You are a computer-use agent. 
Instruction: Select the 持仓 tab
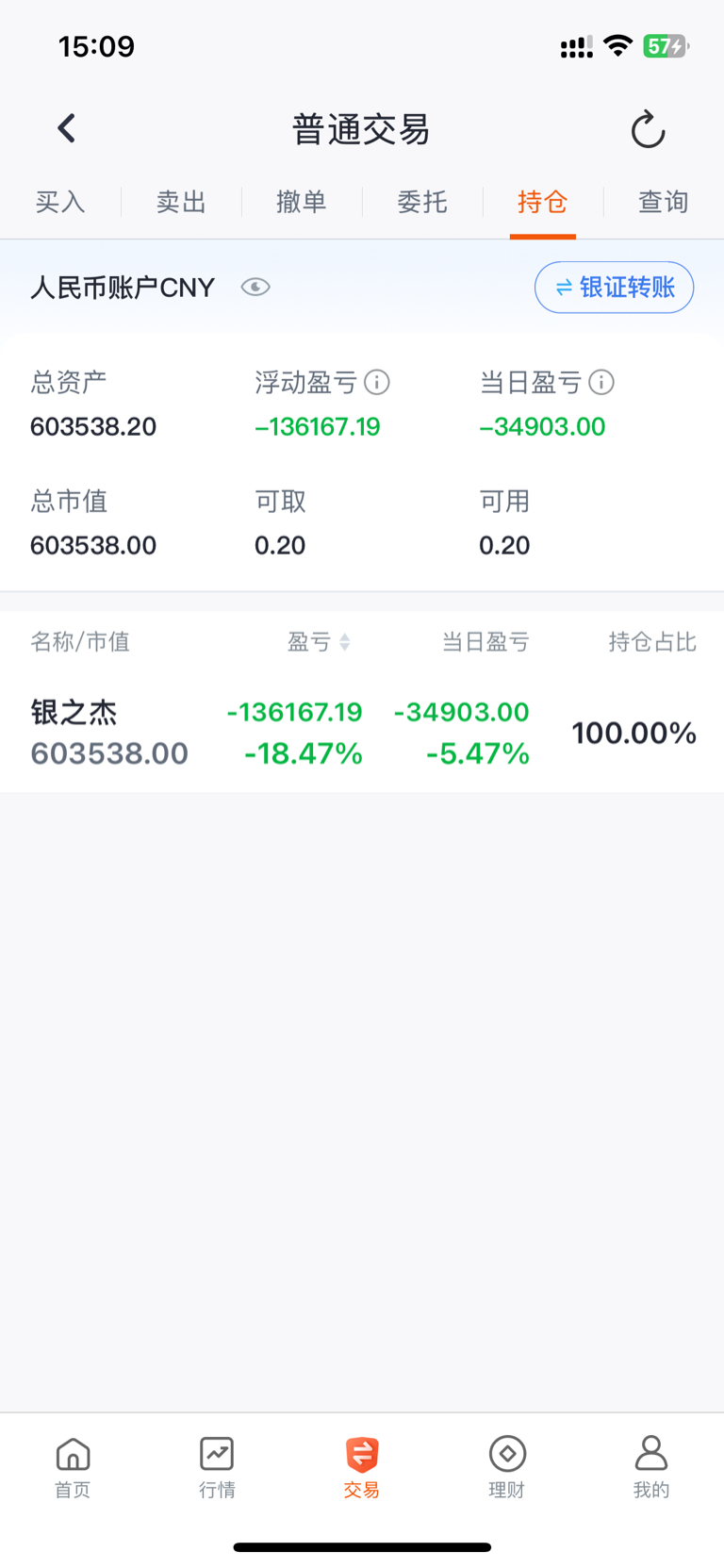pyautogui.click(x=543, y=202)
